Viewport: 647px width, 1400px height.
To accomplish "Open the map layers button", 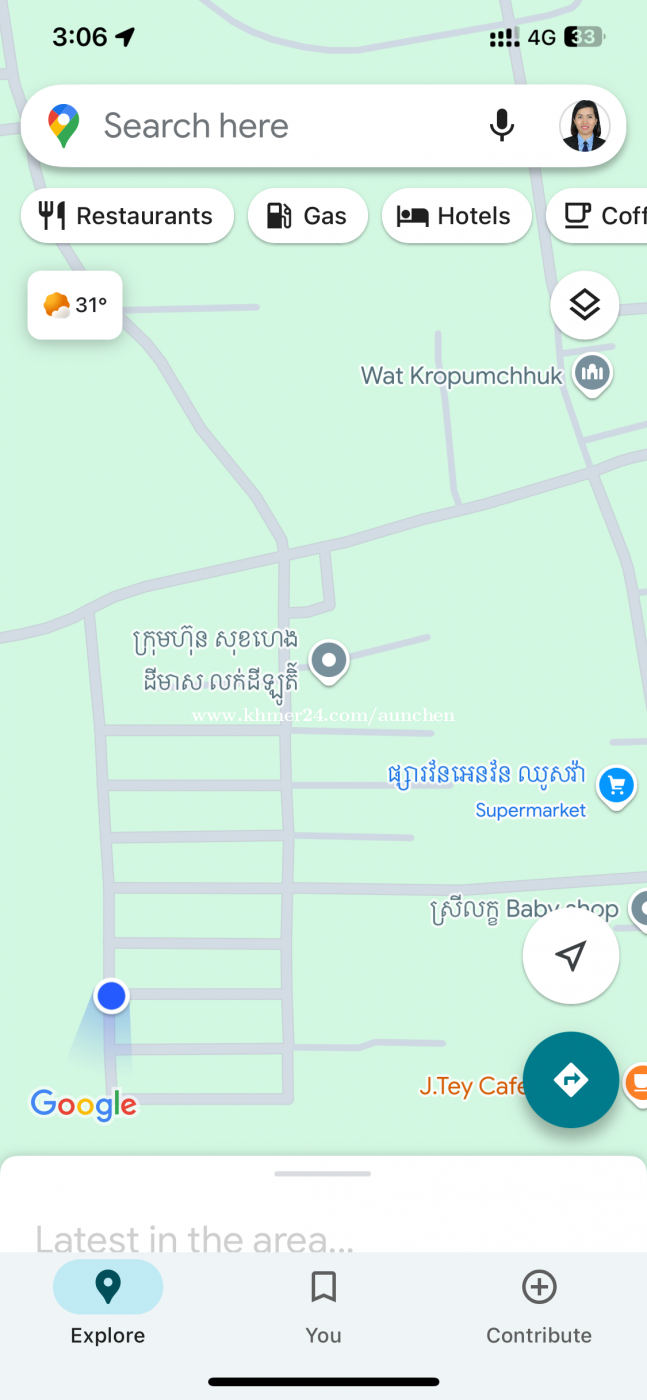I will (x=584, y=305).
